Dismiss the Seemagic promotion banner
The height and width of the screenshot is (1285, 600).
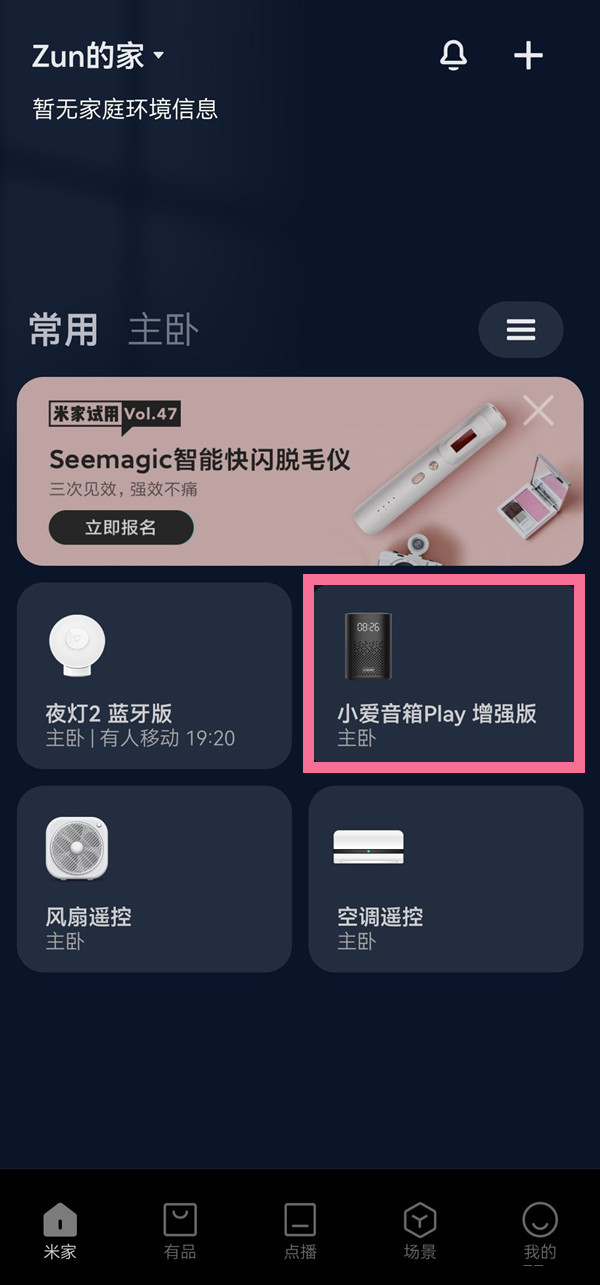point(539,410)
